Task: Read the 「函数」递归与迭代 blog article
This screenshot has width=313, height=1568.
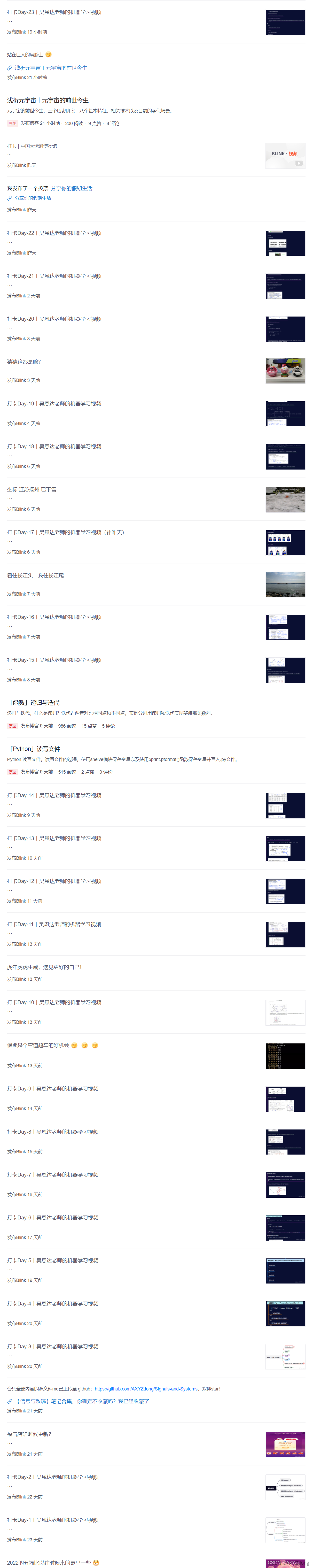Action: coord(34,702)
